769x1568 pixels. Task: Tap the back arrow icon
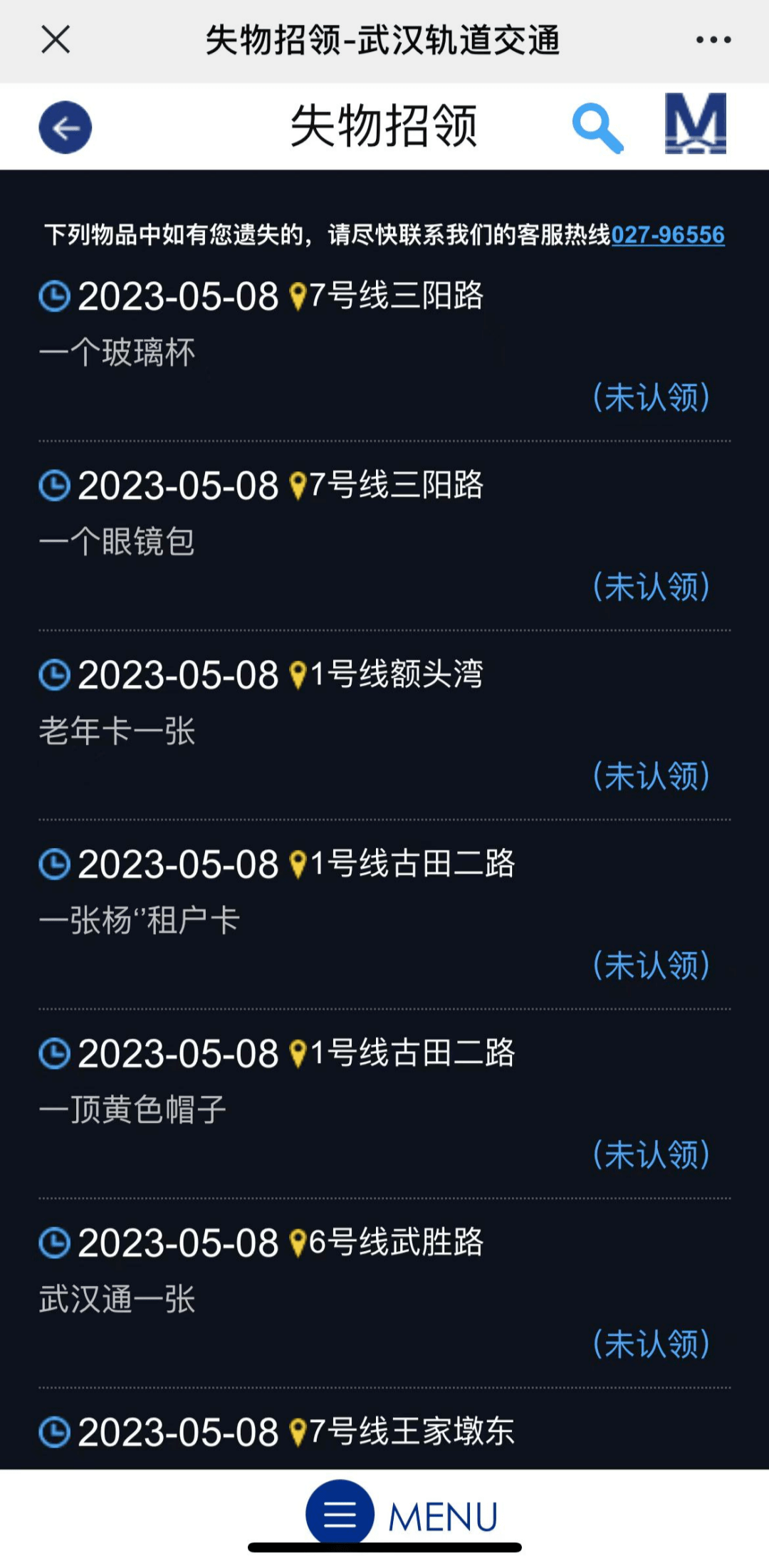point(66,127)
